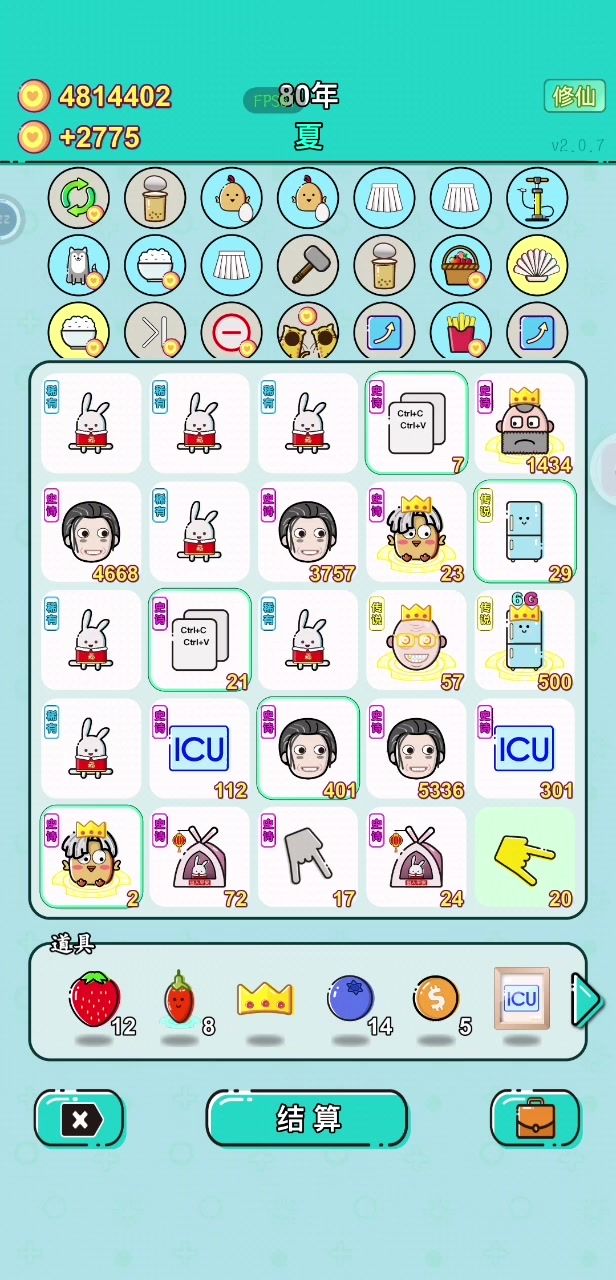Tap the air pump icon
This screenshot has height=1280, width=616.
[x=537, y=198]
